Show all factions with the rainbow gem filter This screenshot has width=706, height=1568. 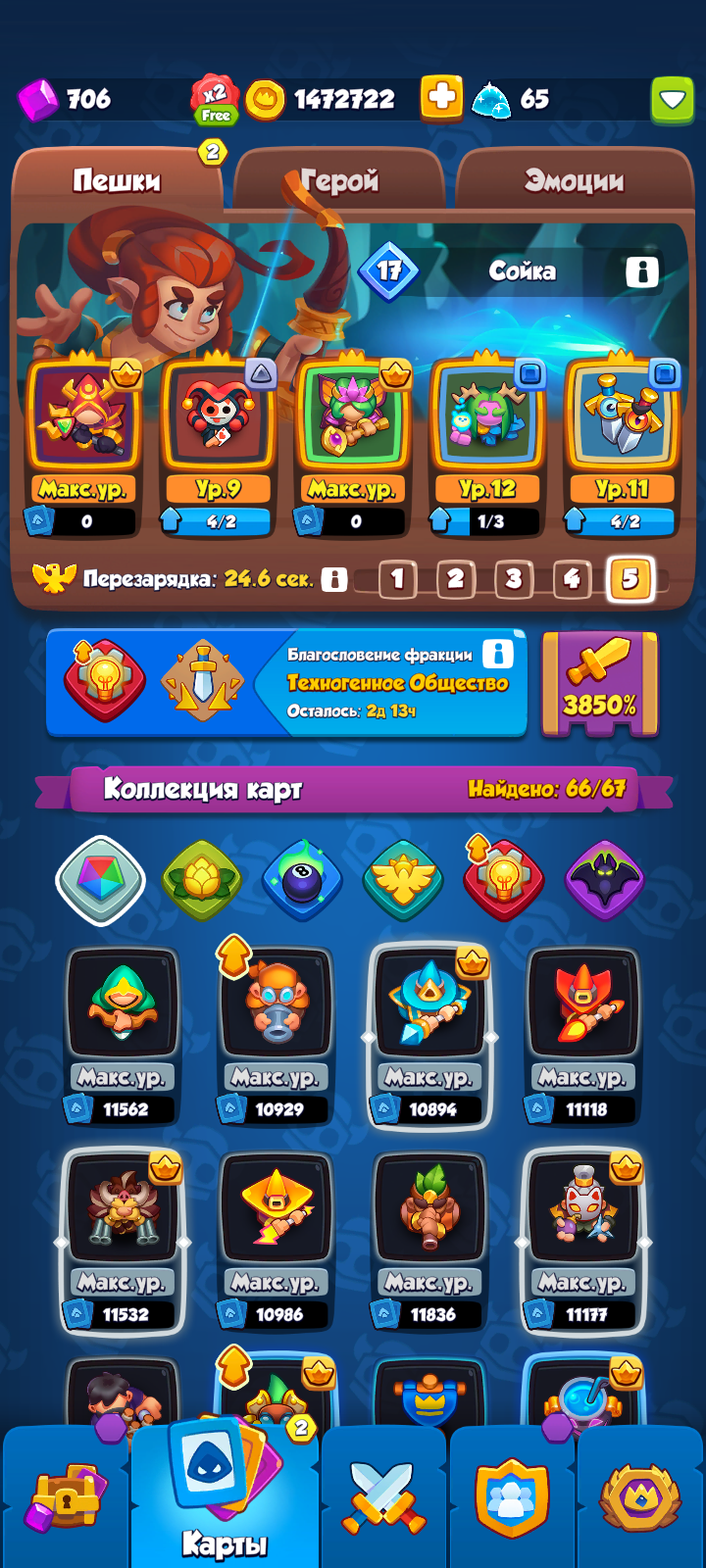pyautogui.click(x=100, y=880)
